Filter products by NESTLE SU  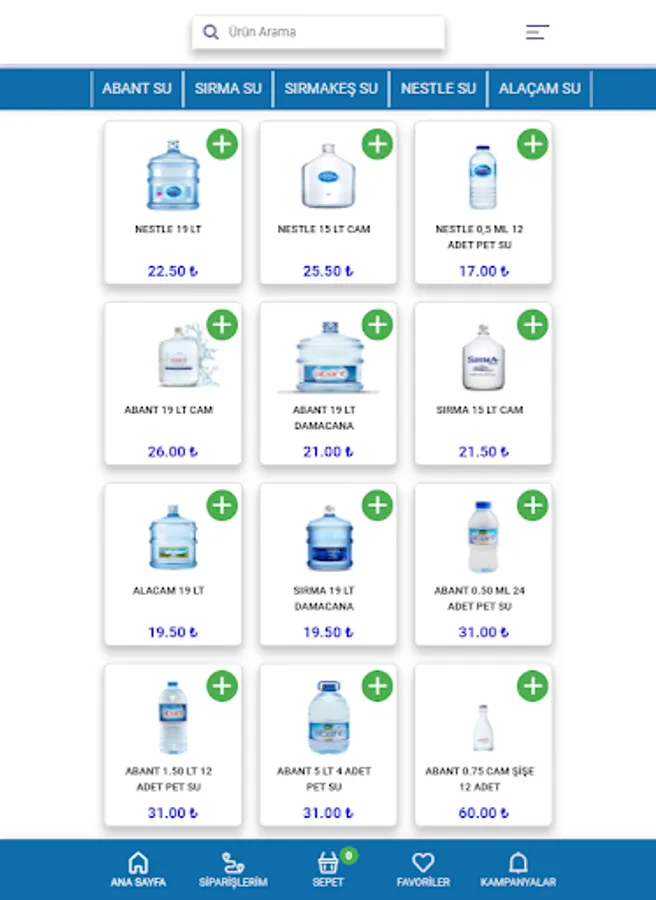tap(438, 88)
